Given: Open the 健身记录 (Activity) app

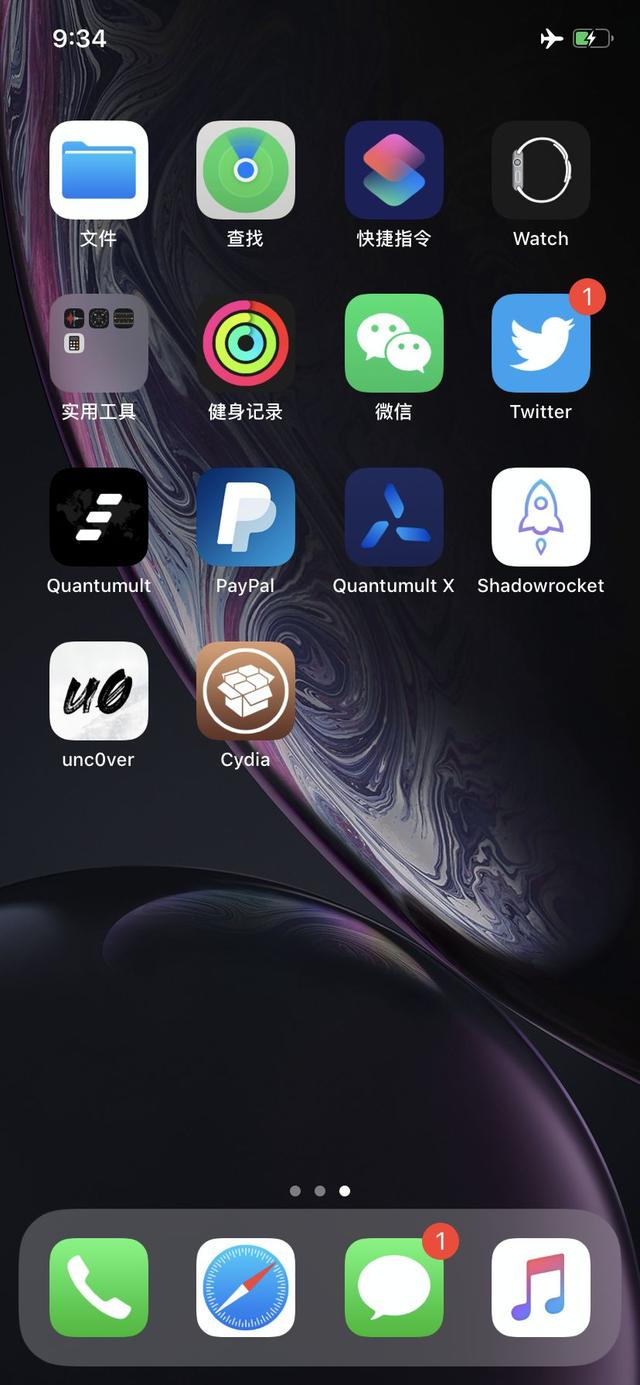Looking at the screenshot, I should (246, 343).
